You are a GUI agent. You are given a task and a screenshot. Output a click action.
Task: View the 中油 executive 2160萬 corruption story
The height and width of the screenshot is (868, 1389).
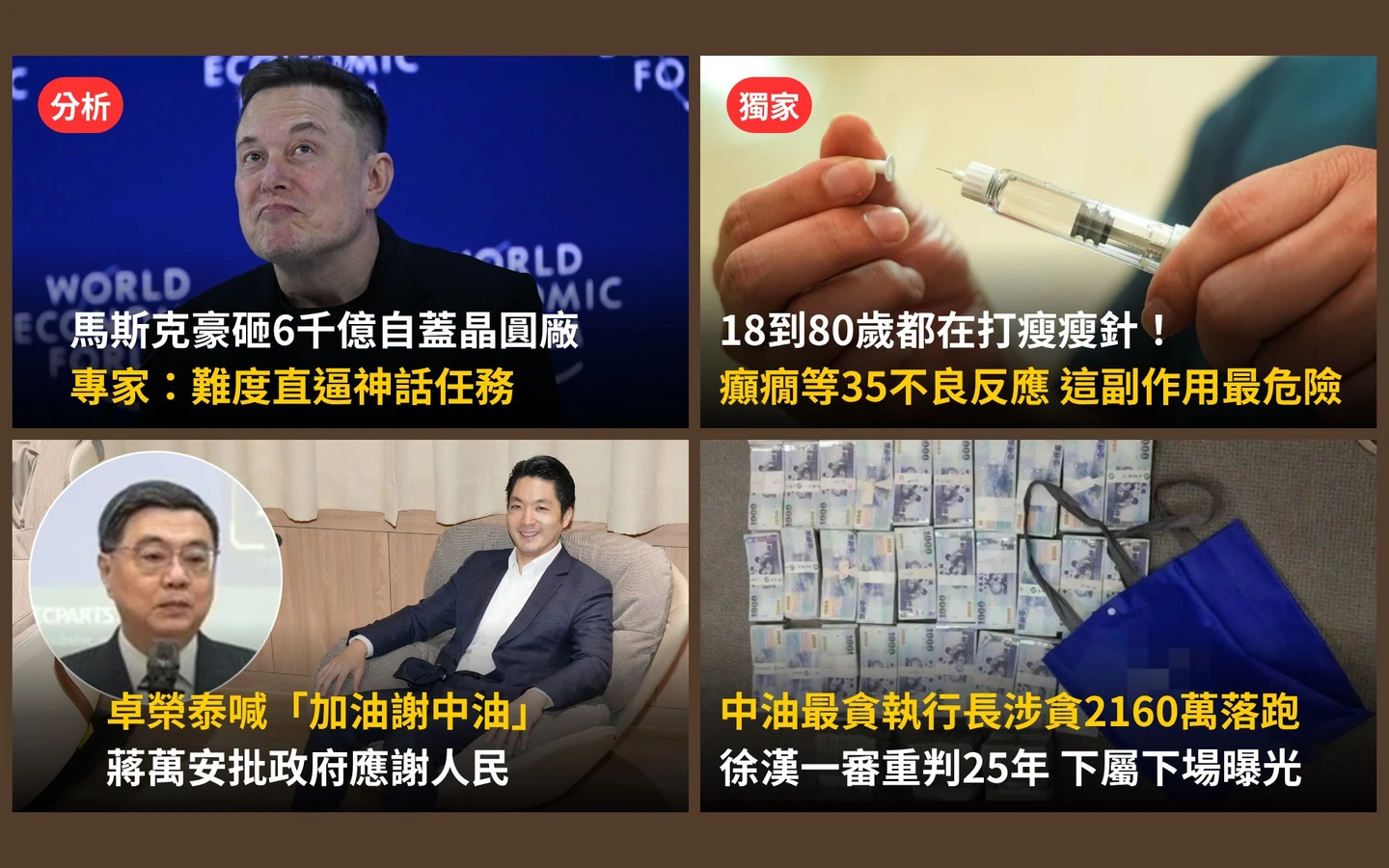(1038, 626)
